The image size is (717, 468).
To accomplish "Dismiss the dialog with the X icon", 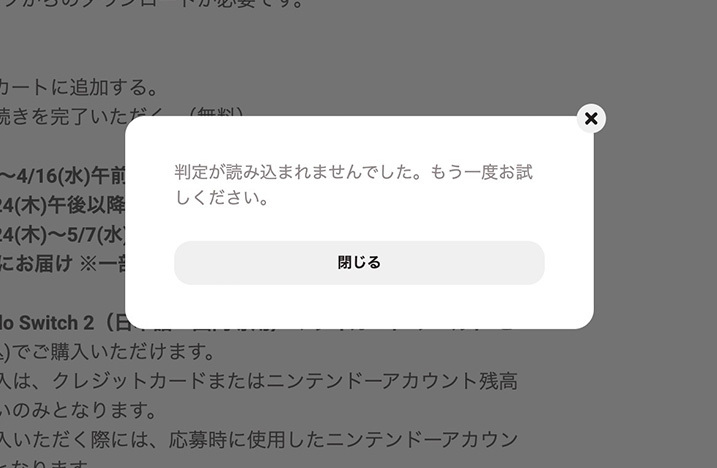I will [x=591, y=119].
